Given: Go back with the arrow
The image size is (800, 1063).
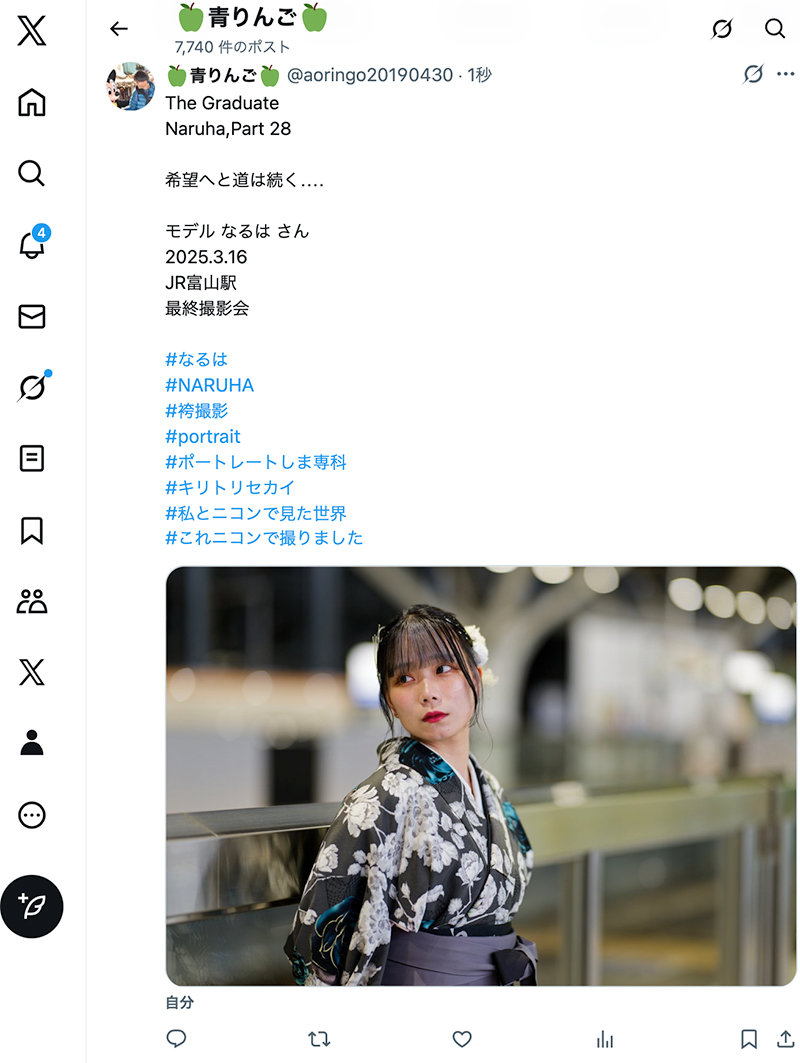Looking at the screenshot, I should [119, 29].
